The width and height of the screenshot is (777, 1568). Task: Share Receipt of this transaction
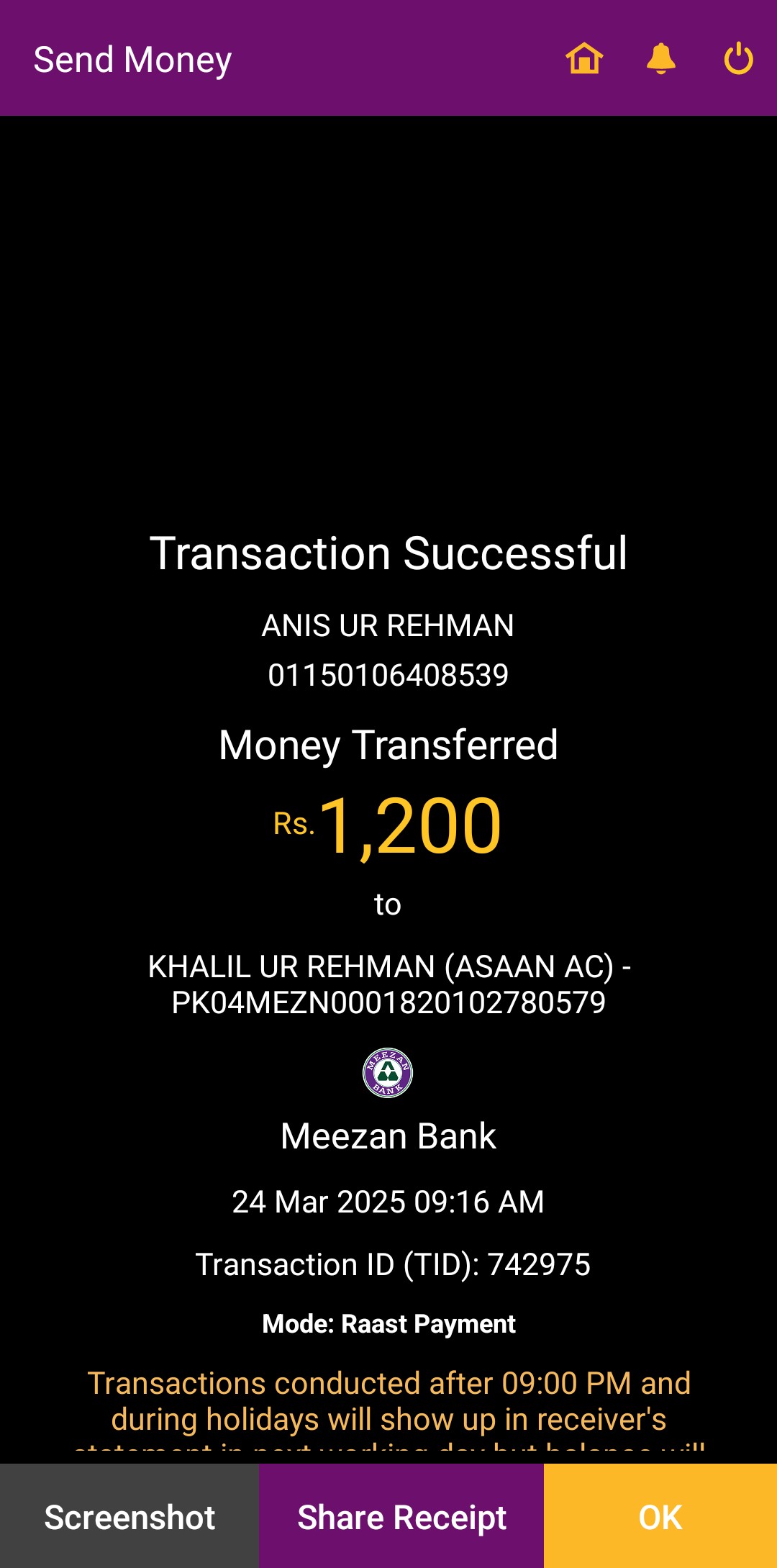tap(401, 1516)
